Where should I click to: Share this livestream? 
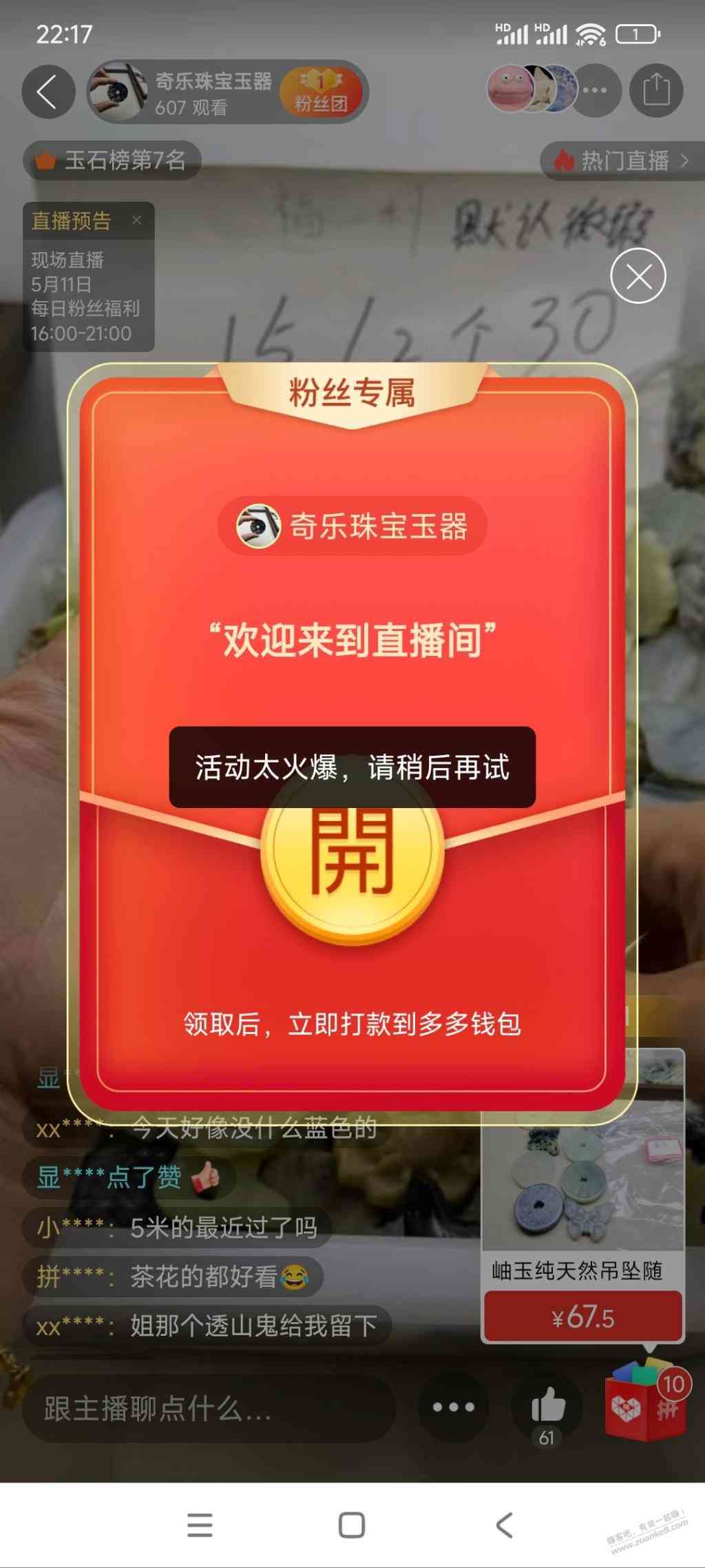656,90
